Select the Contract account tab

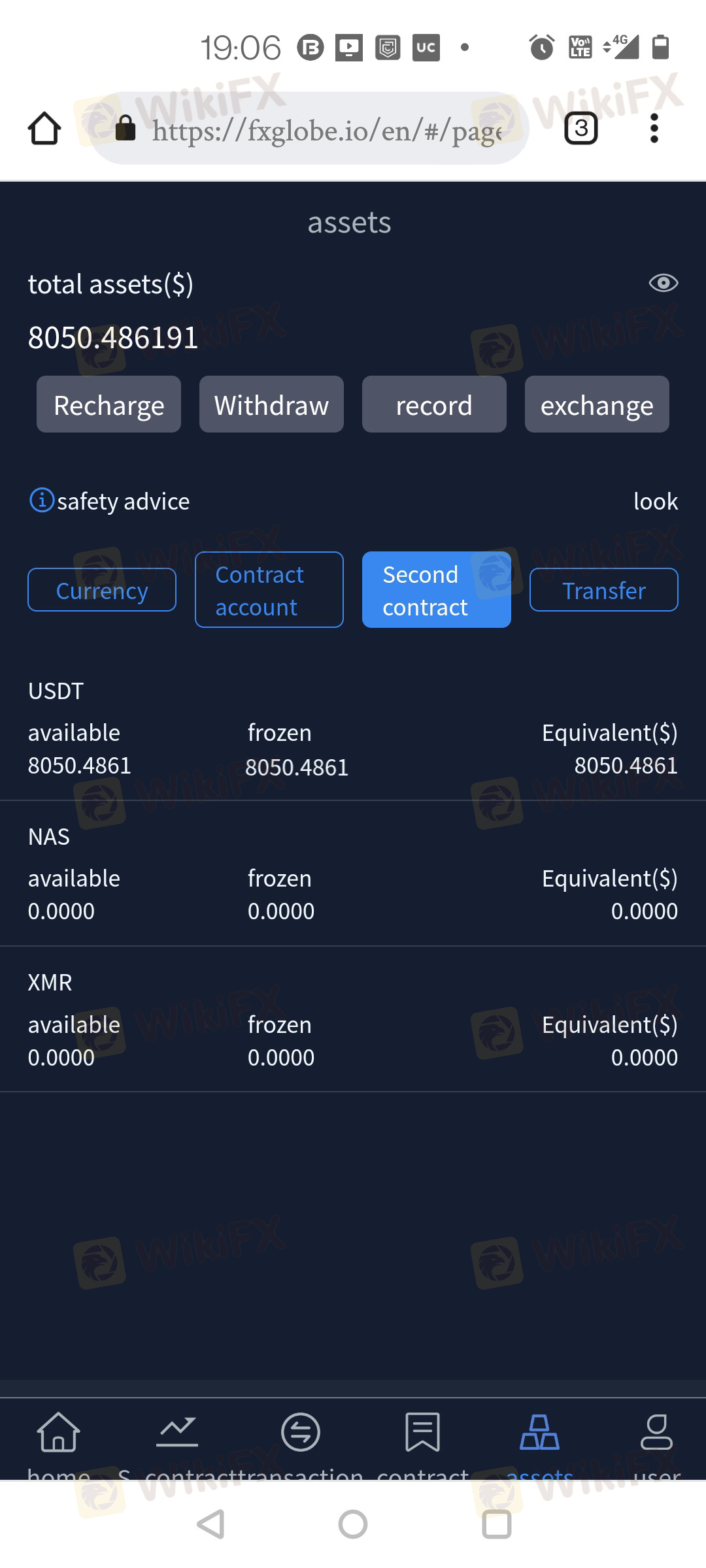(269, 590)
